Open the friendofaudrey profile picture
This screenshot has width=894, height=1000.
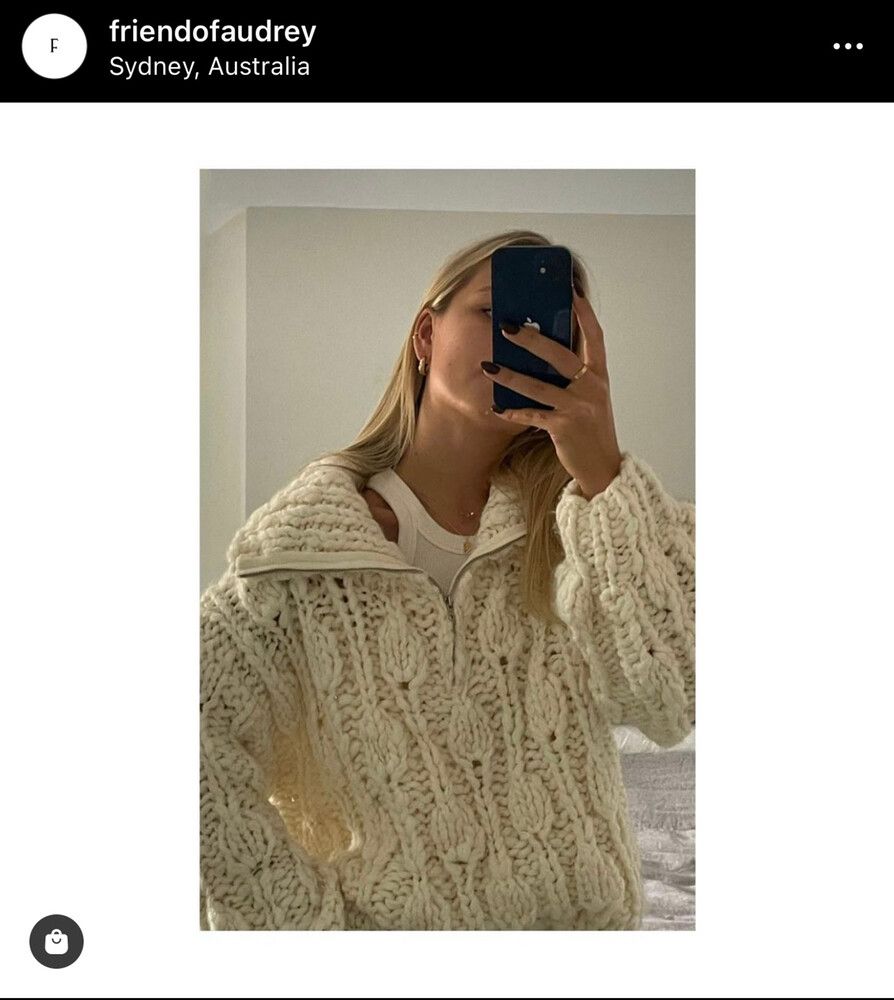(x=54, y=47)
